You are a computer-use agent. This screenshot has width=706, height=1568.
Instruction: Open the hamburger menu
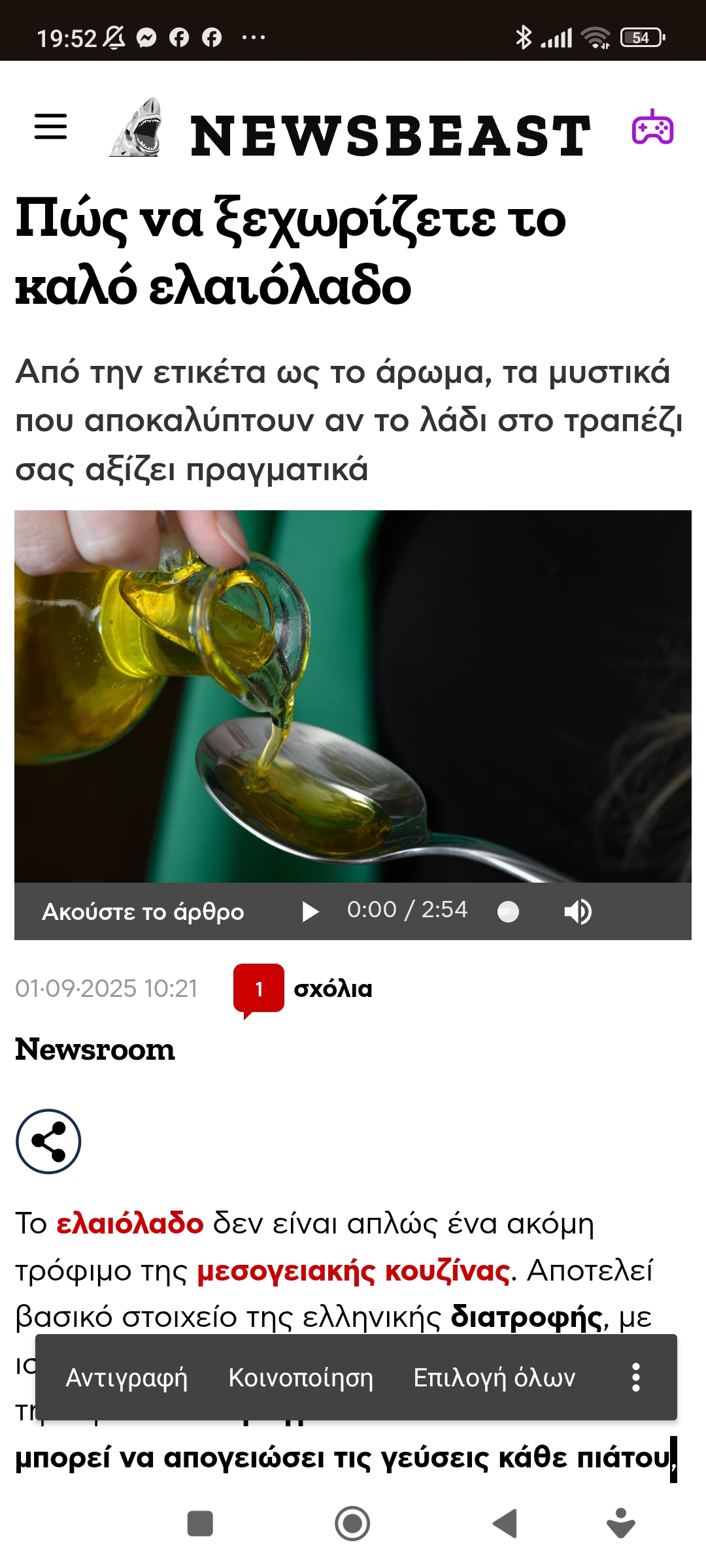(x=50, y=126)
